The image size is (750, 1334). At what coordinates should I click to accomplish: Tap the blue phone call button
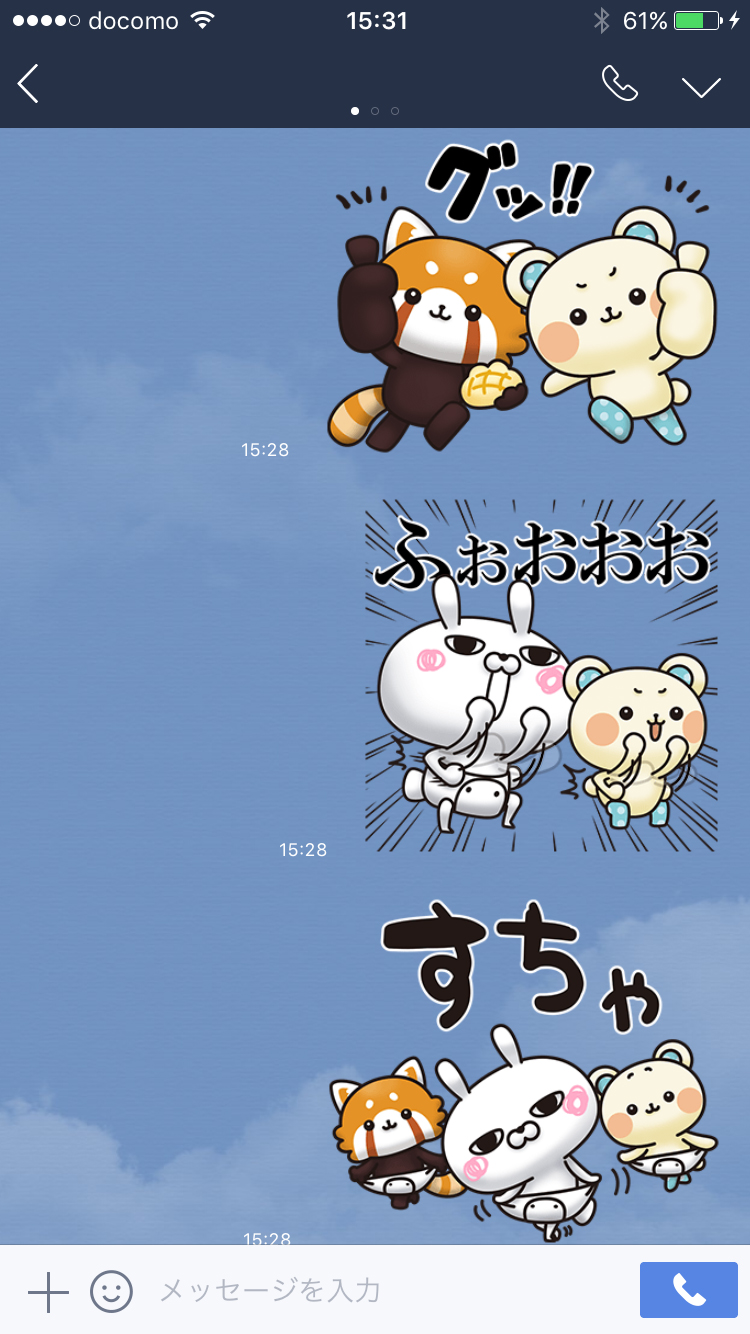tap(688, 1290)
